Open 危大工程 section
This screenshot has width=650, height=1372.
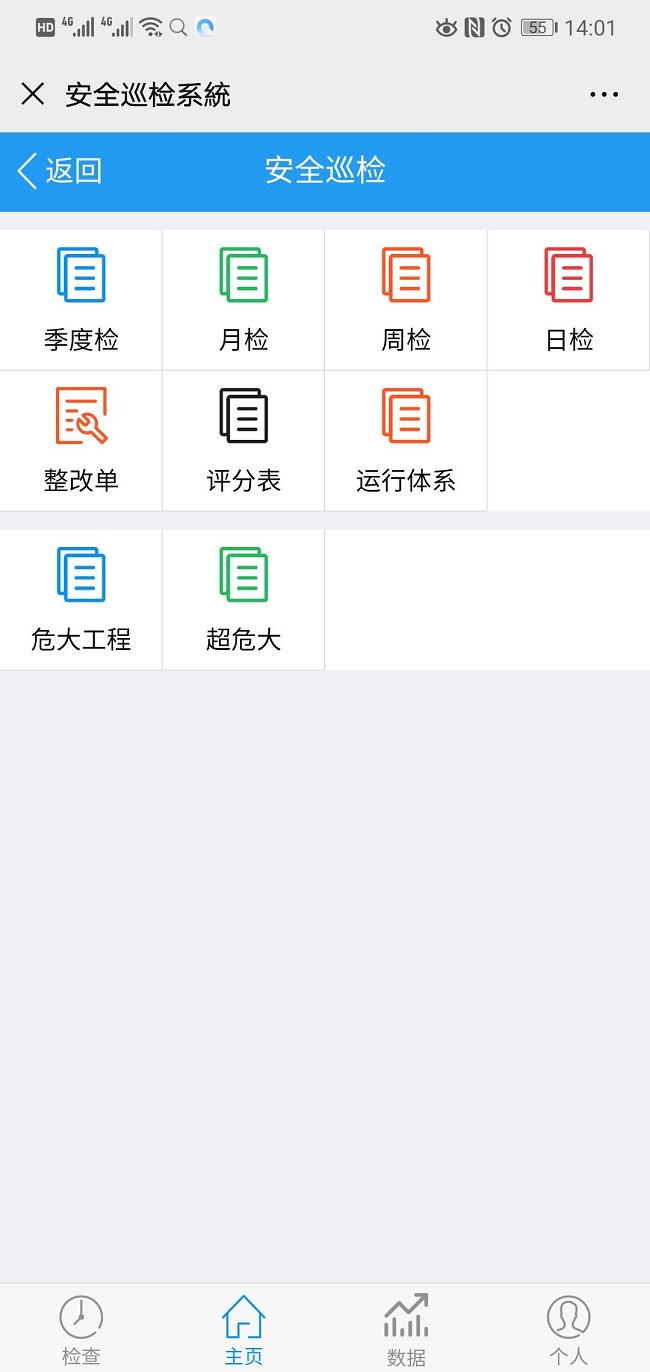(81, 599)
